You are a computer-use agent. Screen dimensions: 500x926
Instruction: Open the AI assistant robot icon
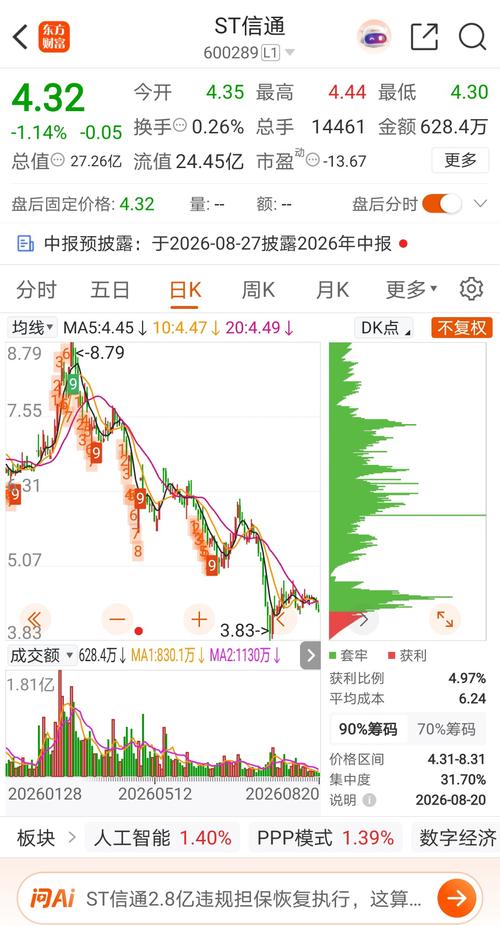(374, 37)
